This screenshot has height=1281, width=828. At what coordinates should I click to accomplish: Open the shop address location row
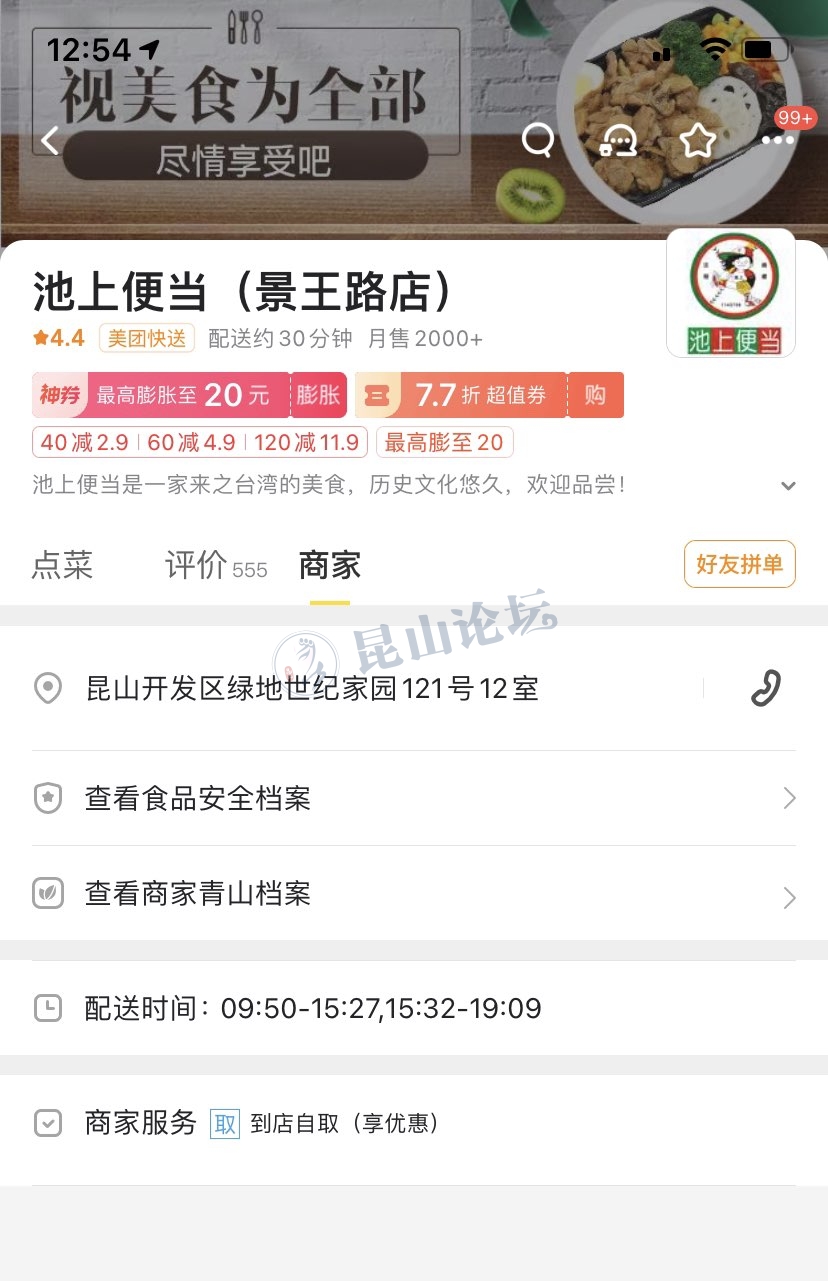tap(311, 688)
